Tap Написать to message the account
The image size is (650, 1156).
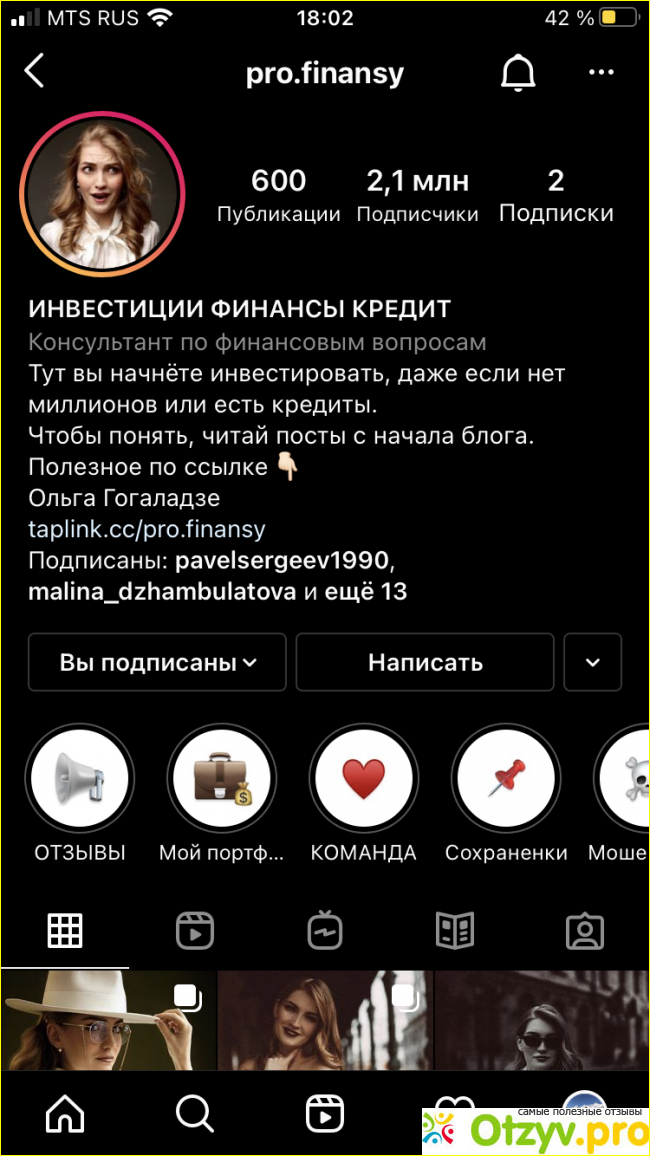click(x=425, y=662)
